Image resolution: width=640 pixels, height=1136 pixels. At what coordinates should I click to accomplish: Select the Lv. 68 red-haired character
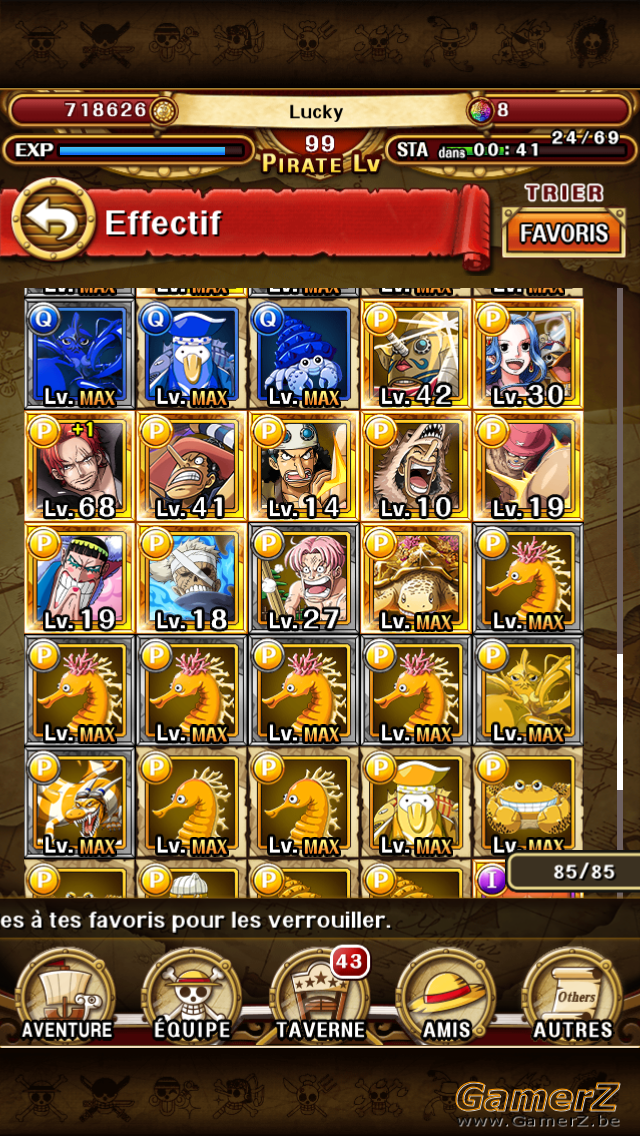[x=80, y=467]
